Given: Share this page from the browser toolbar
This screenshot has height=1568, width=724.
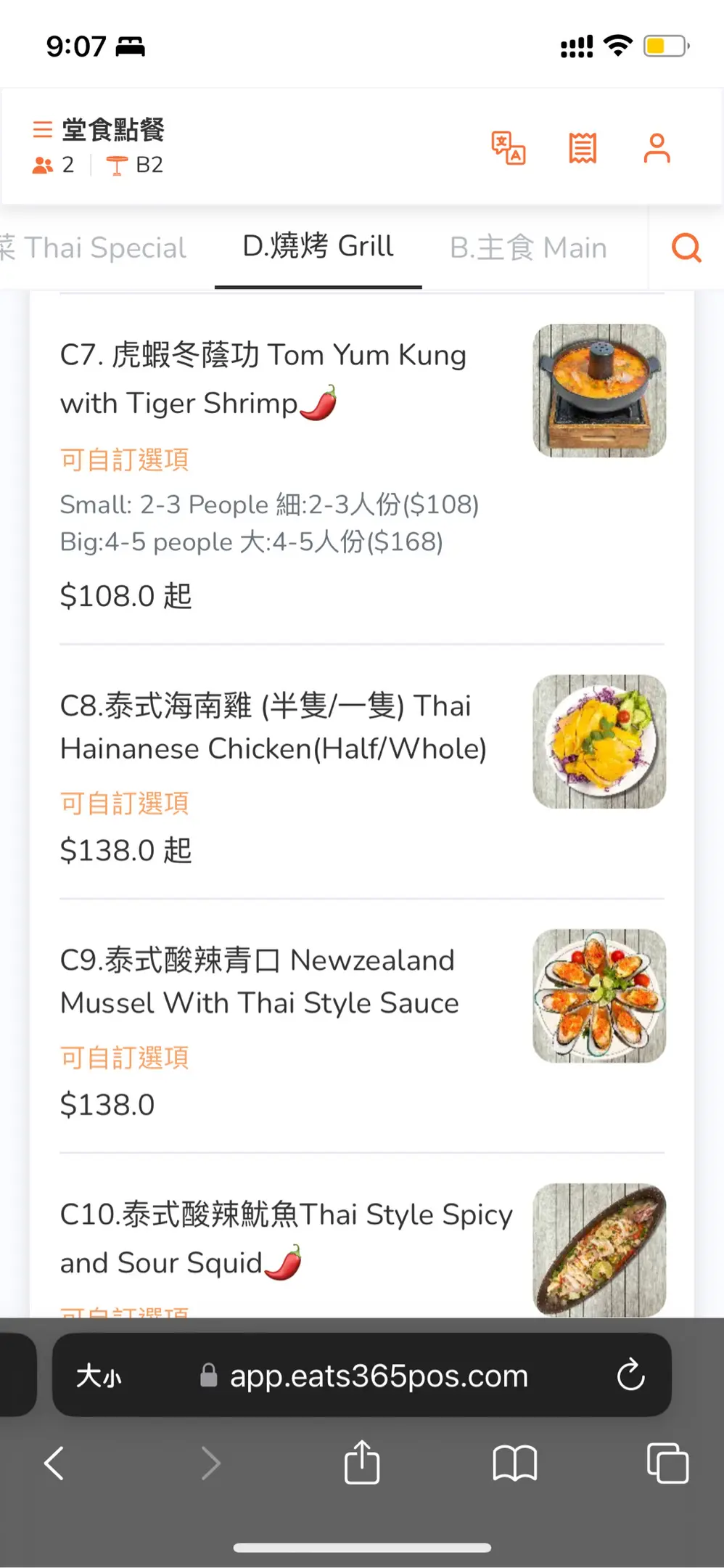Looking at the screenshot, I should pos(362,1463).
